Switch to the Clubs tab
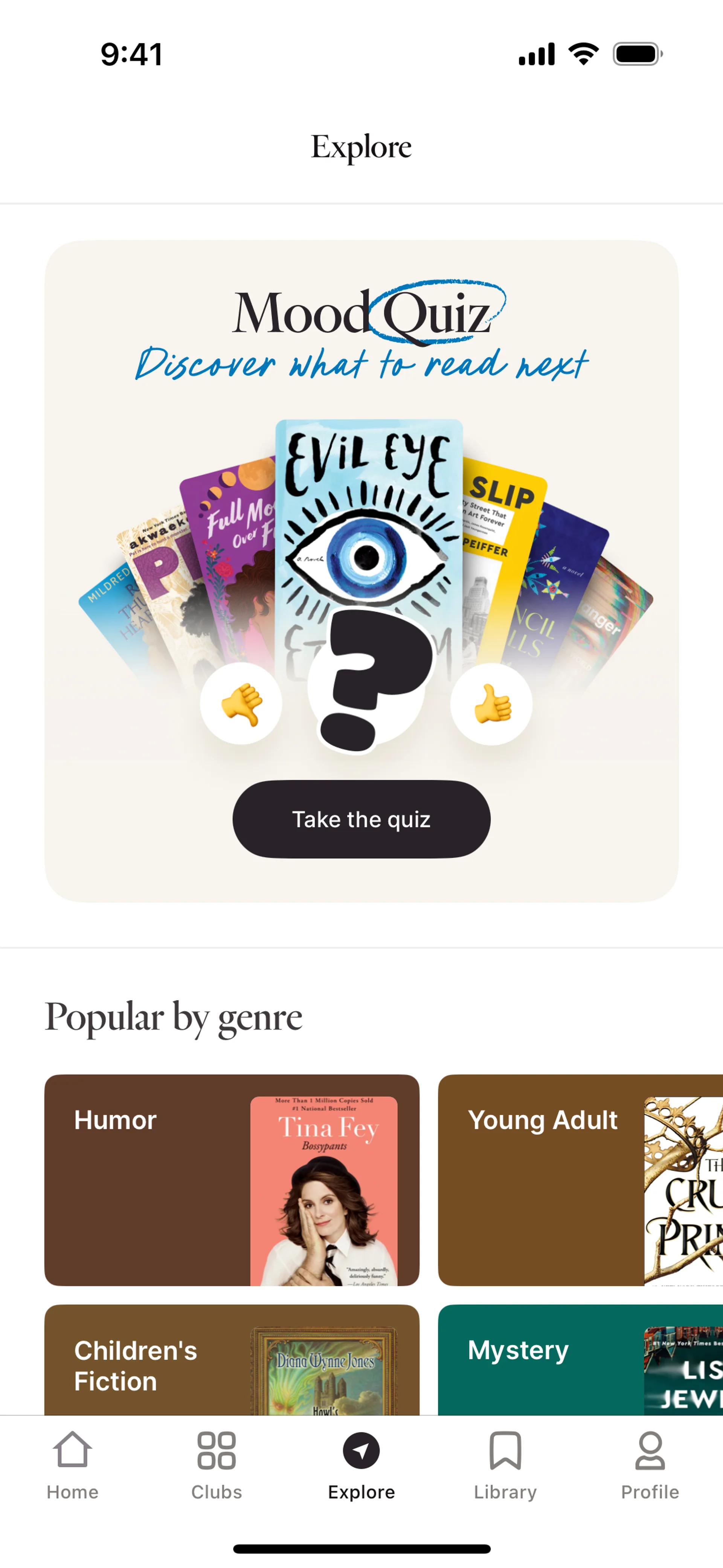 [217, 1464]
